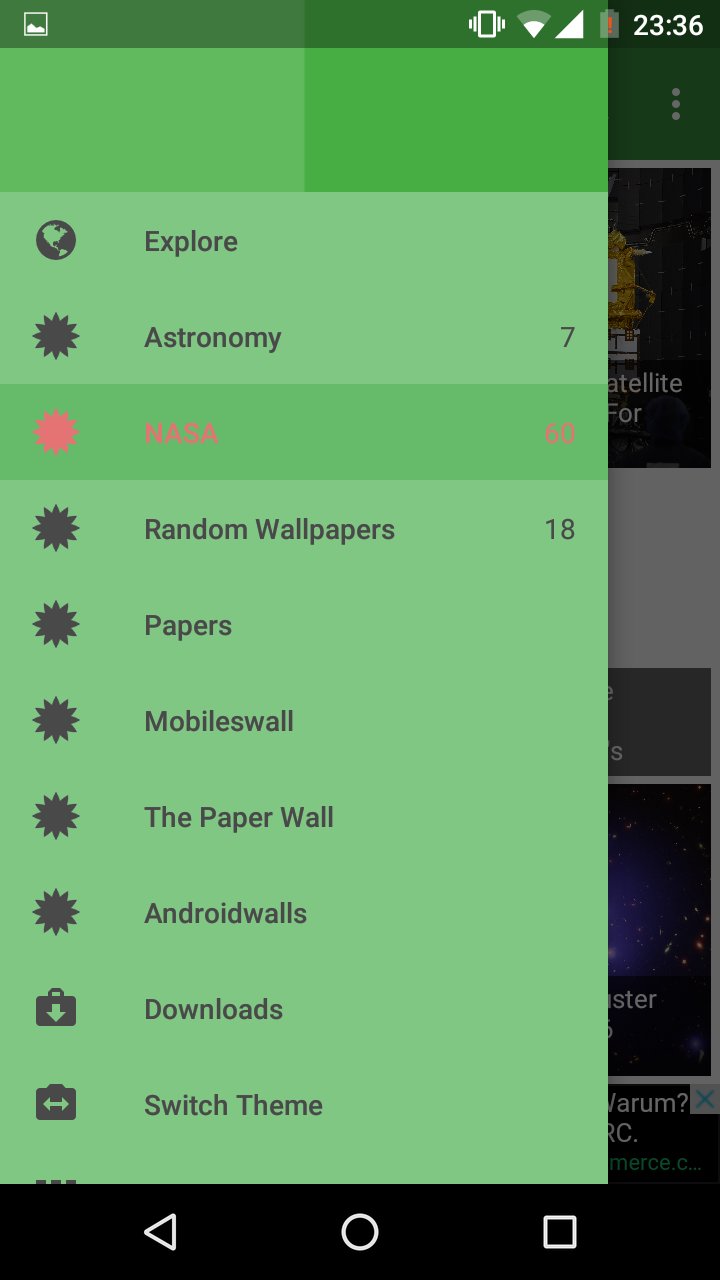Go to the NASA wallpapers
This screenshot has width=720, height=1280.
tap(304, 432)
